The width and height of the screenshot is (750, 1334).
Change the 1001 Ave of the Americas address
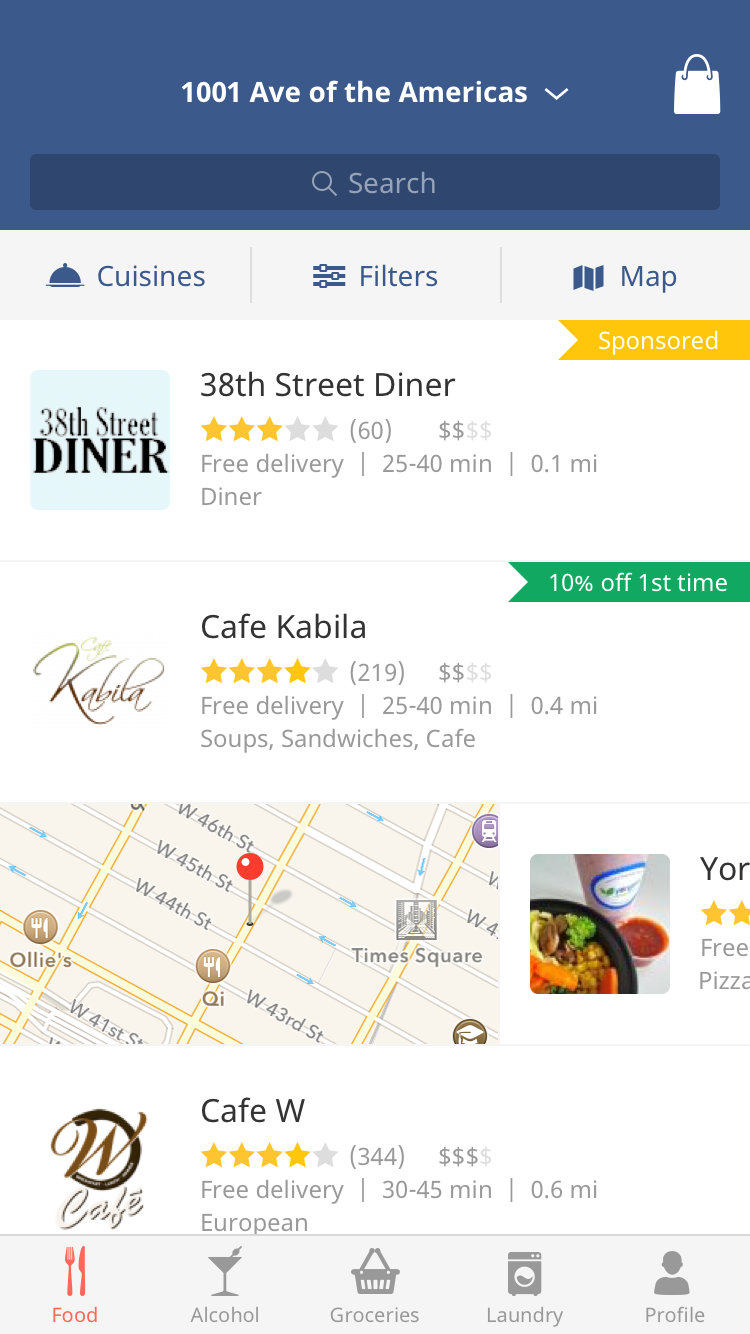click(x=374, y=93)
